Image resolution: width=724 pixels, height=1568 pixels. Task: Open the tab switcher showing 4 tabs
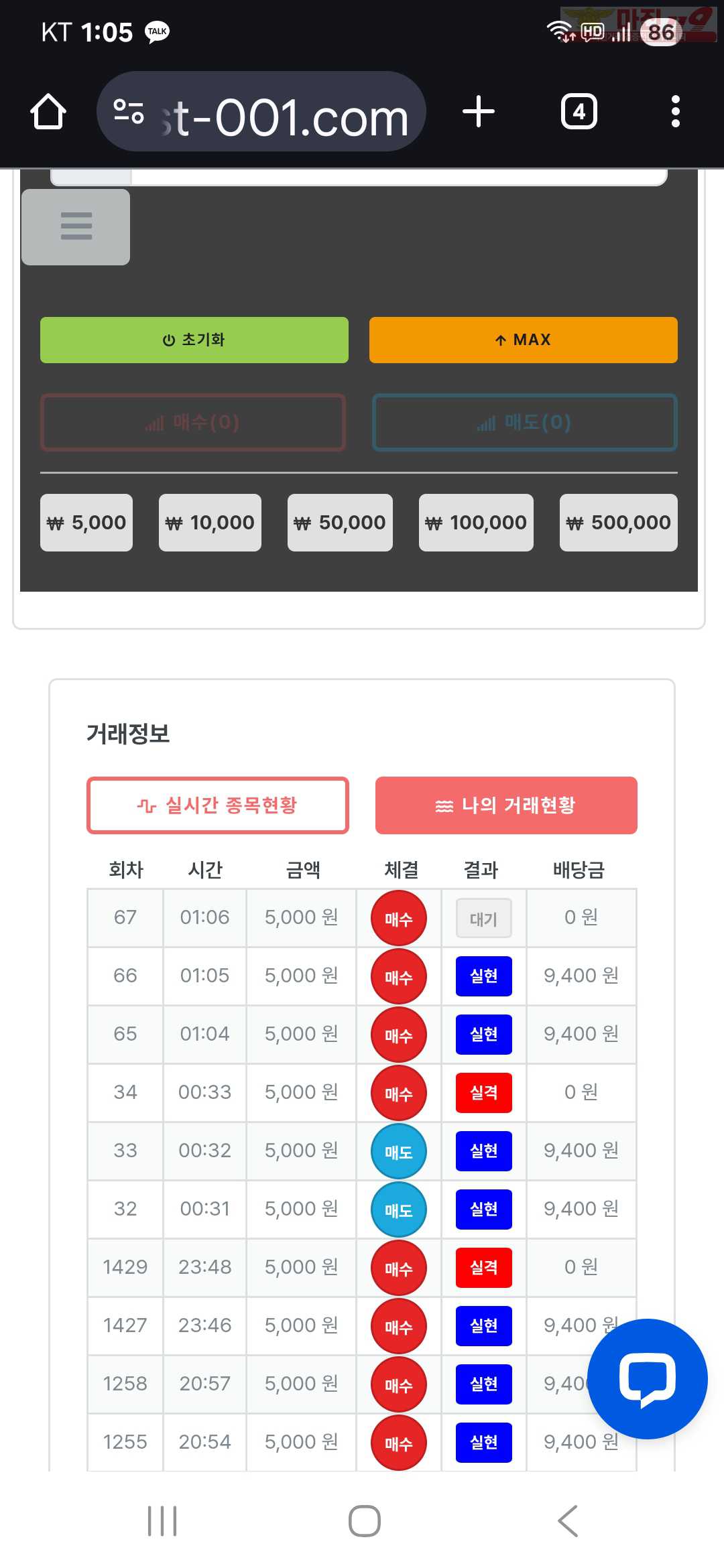579,111
